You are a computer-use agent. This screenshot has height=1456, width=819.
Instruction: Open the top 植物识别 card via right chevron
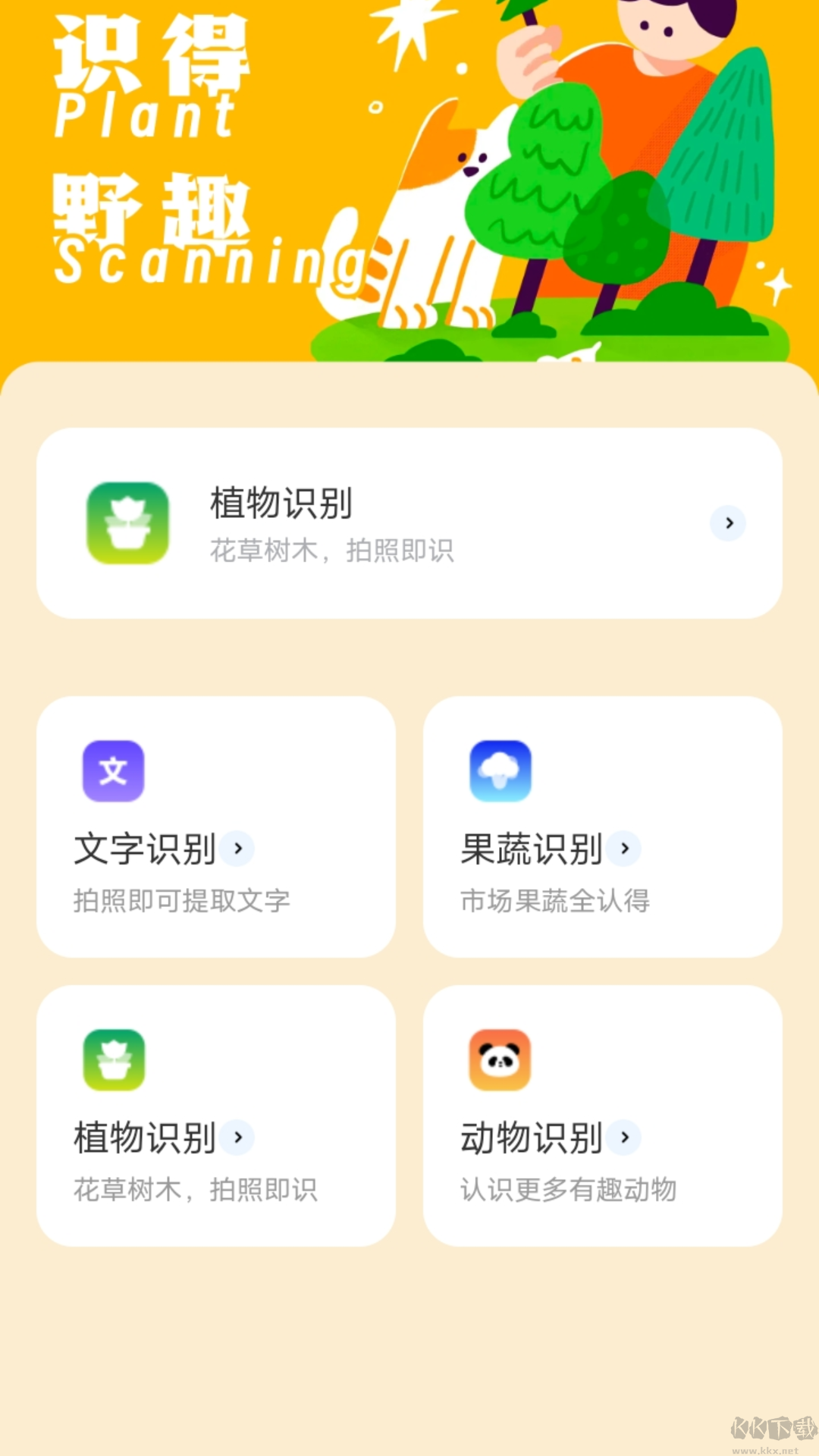point(729,522)
